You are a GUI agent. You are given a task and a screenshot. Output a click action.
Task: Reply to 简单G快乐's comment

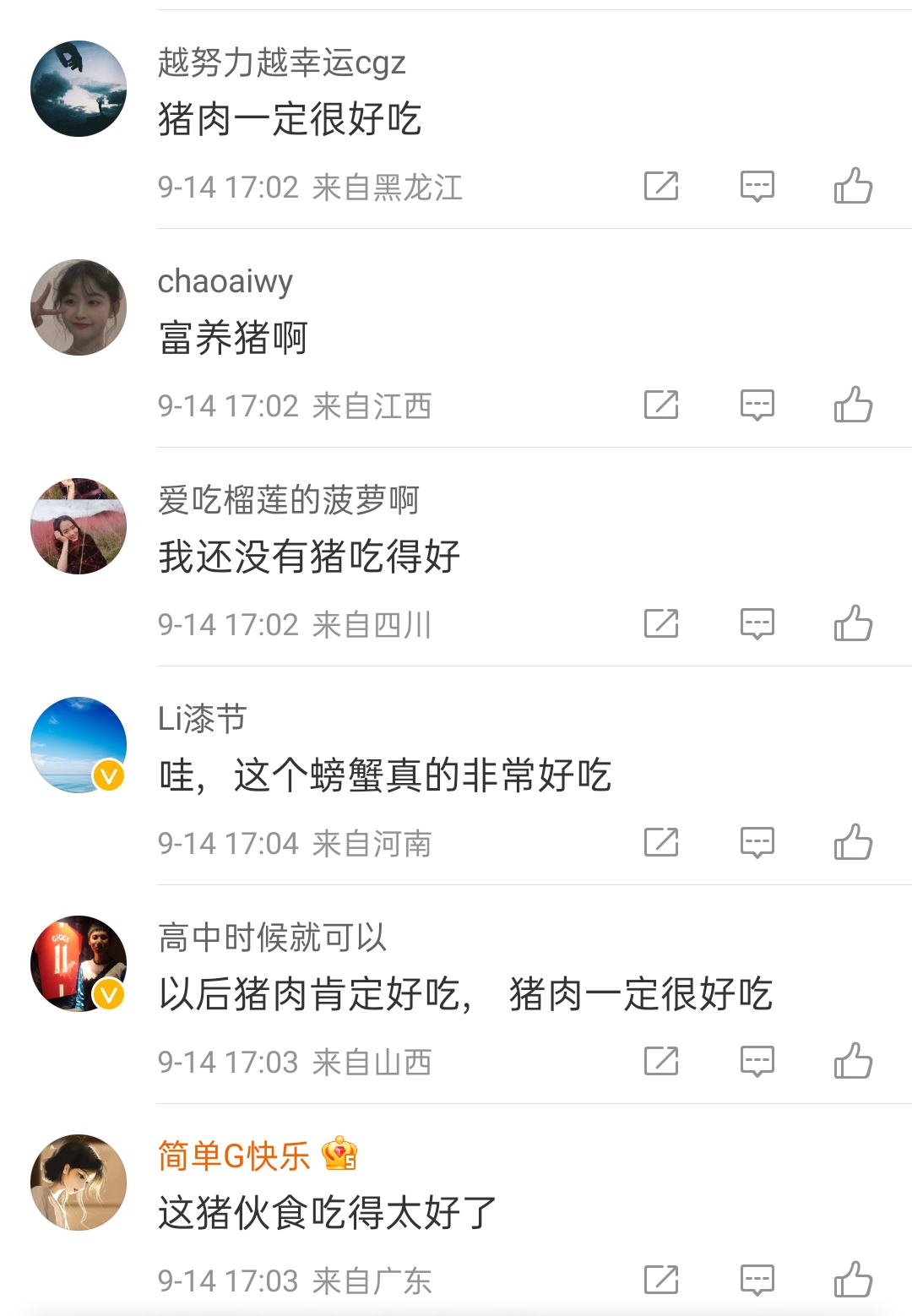point(757,1280)
